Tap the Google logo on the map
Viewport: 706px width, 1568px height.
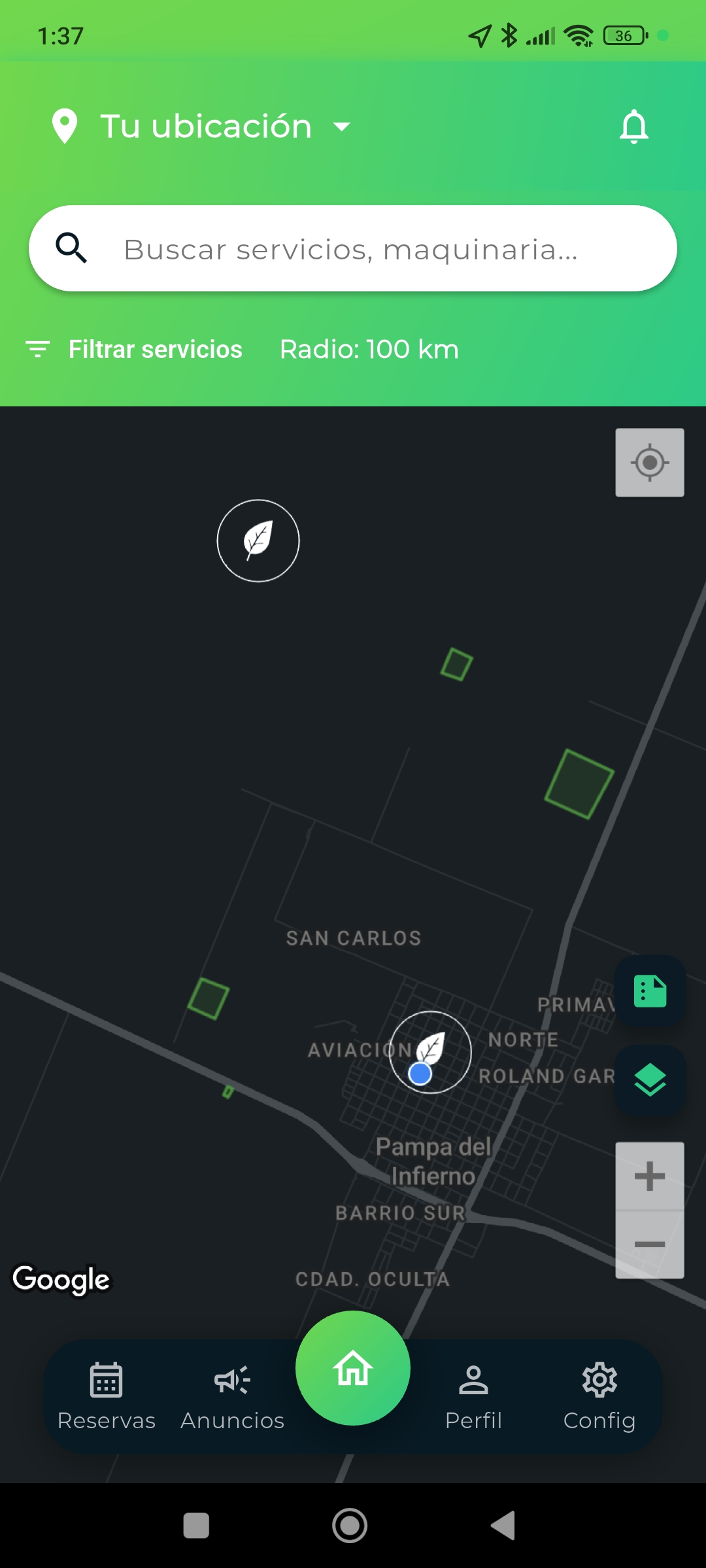(61, 1279)
